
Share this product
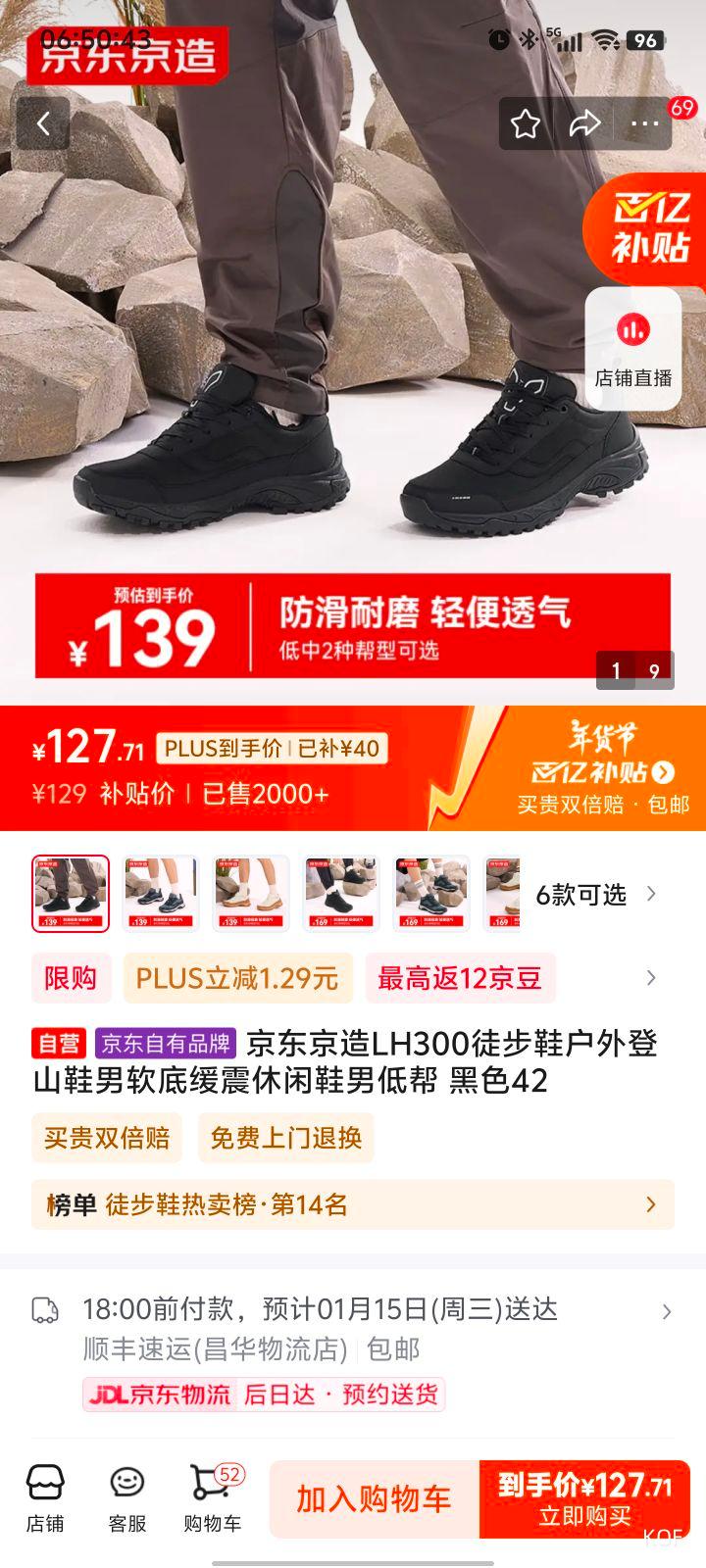[x=584, y=124]
